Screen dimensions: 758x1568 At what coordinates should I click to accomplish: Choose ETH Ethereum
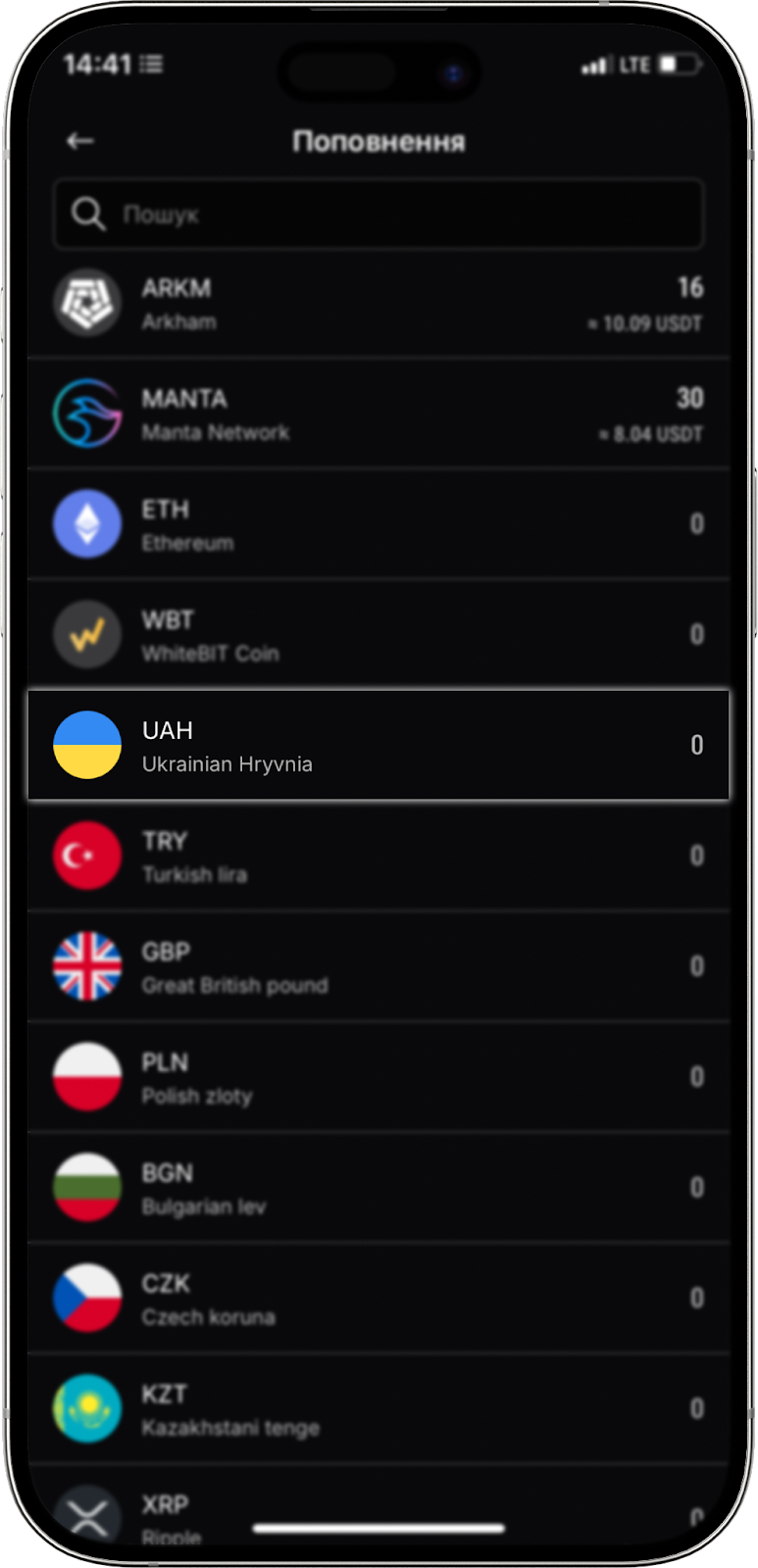pos(378,525)
